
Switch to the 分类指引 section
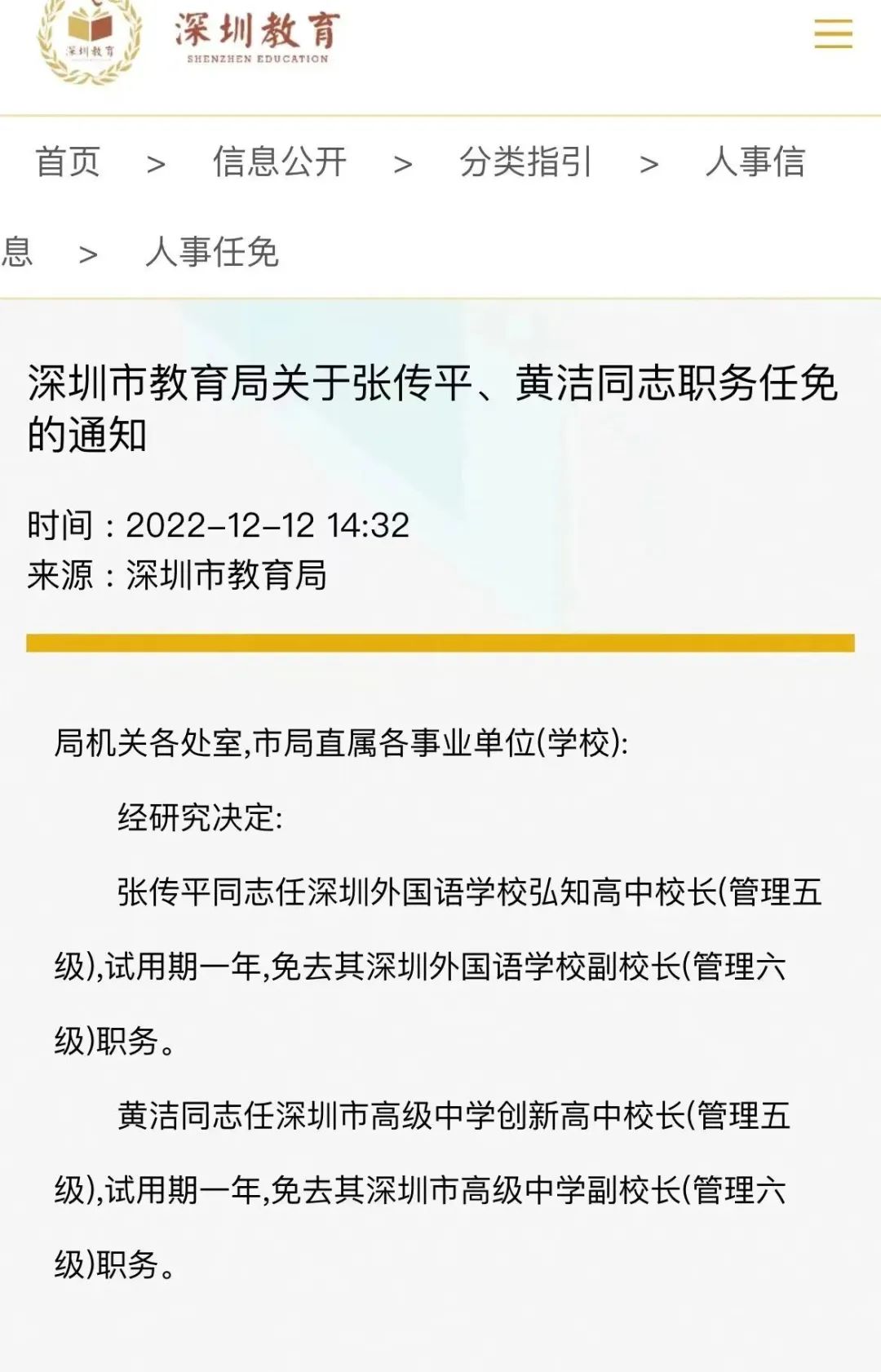[525, 163]
